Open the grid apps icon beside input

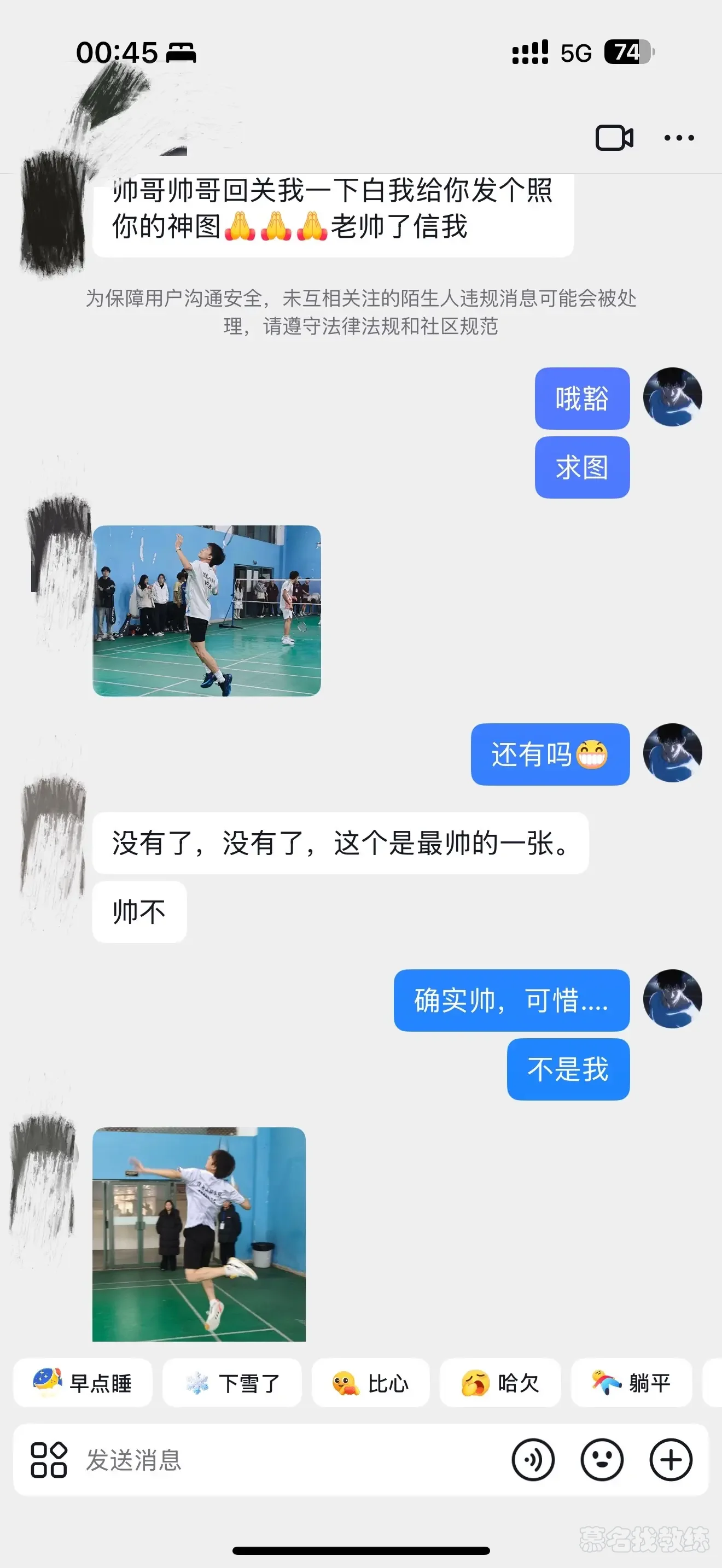pyautogui.click(x=49, y=1460)
